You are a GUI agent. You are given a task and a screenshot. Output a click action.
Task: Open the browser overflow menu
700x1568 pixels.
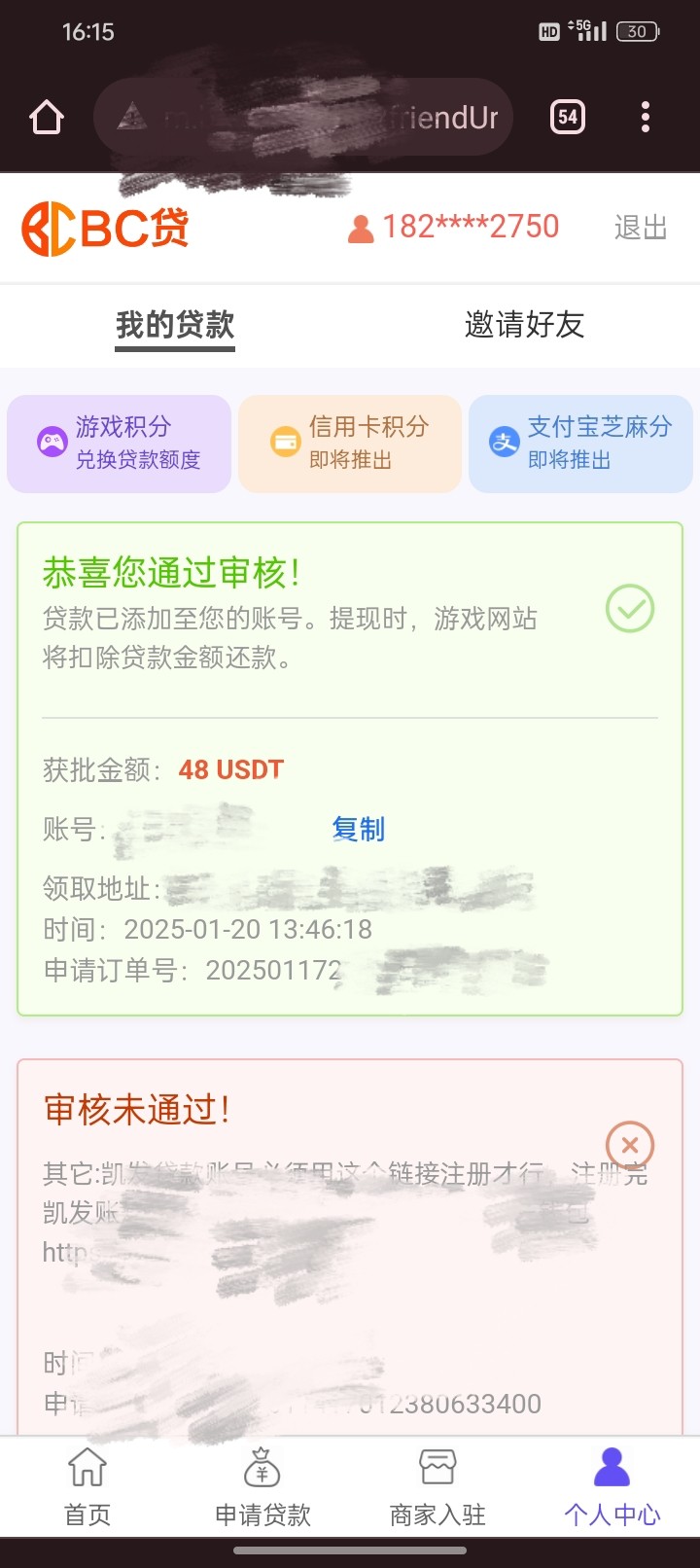646,118
